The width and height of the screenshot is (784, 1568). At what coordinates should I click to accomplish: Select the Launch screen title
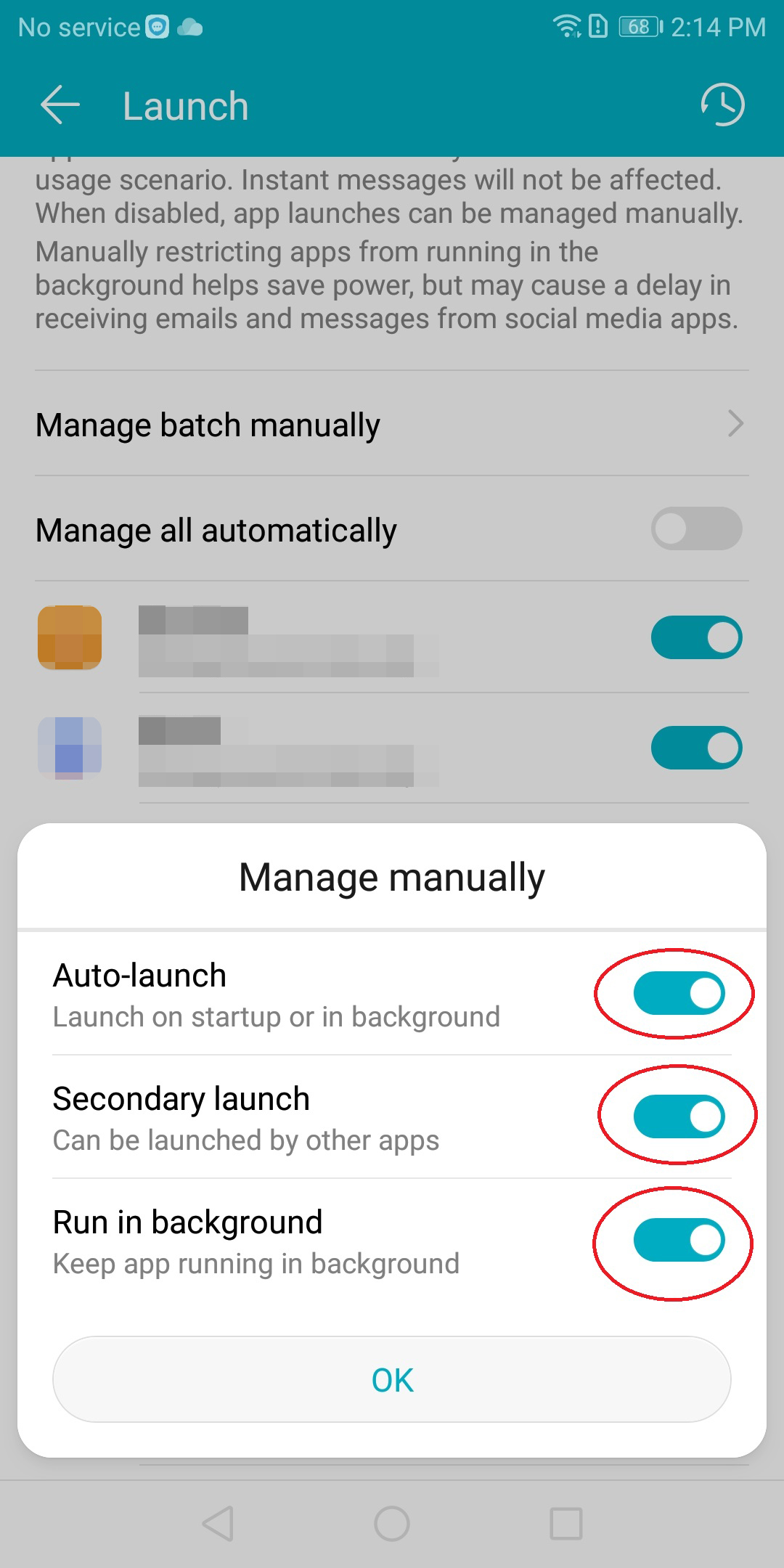(185, 105)
